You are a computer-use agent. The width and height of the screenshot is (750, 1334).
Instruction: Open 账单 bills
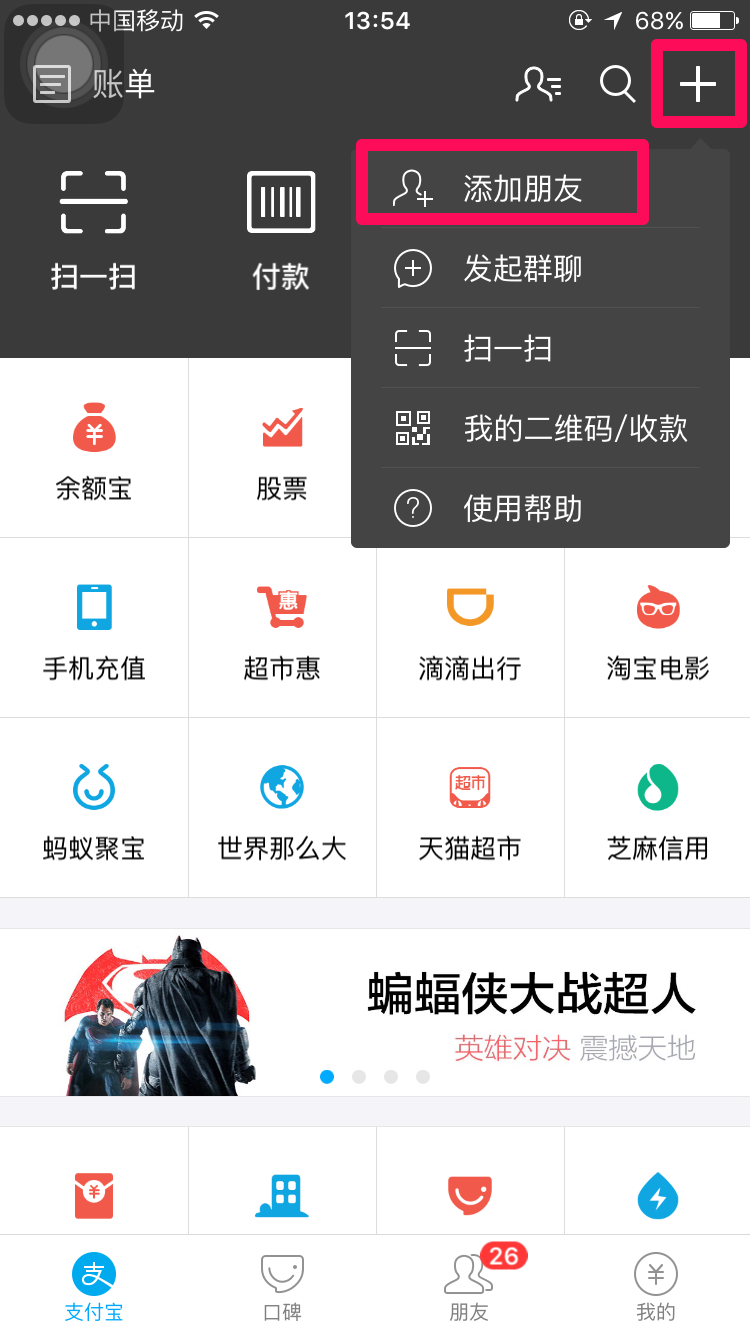click(95, 85)
